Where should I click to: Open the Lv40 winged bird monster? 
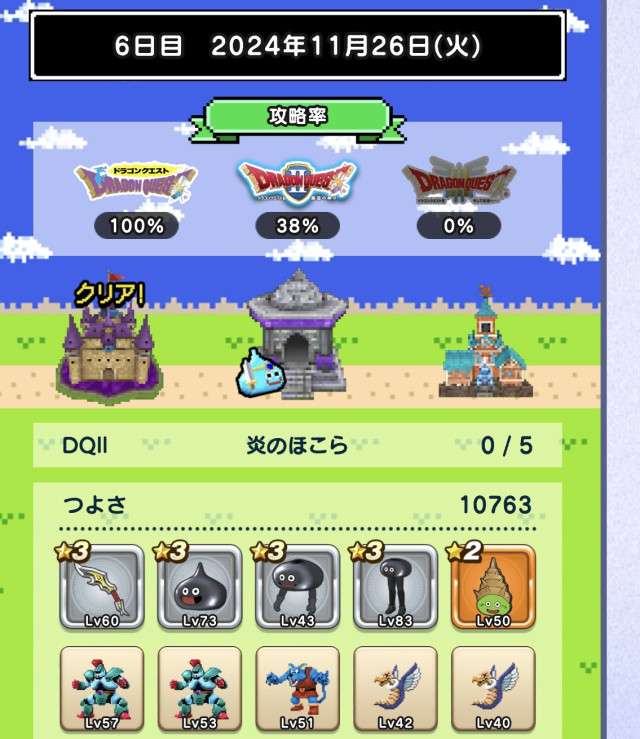pos(493,690)
